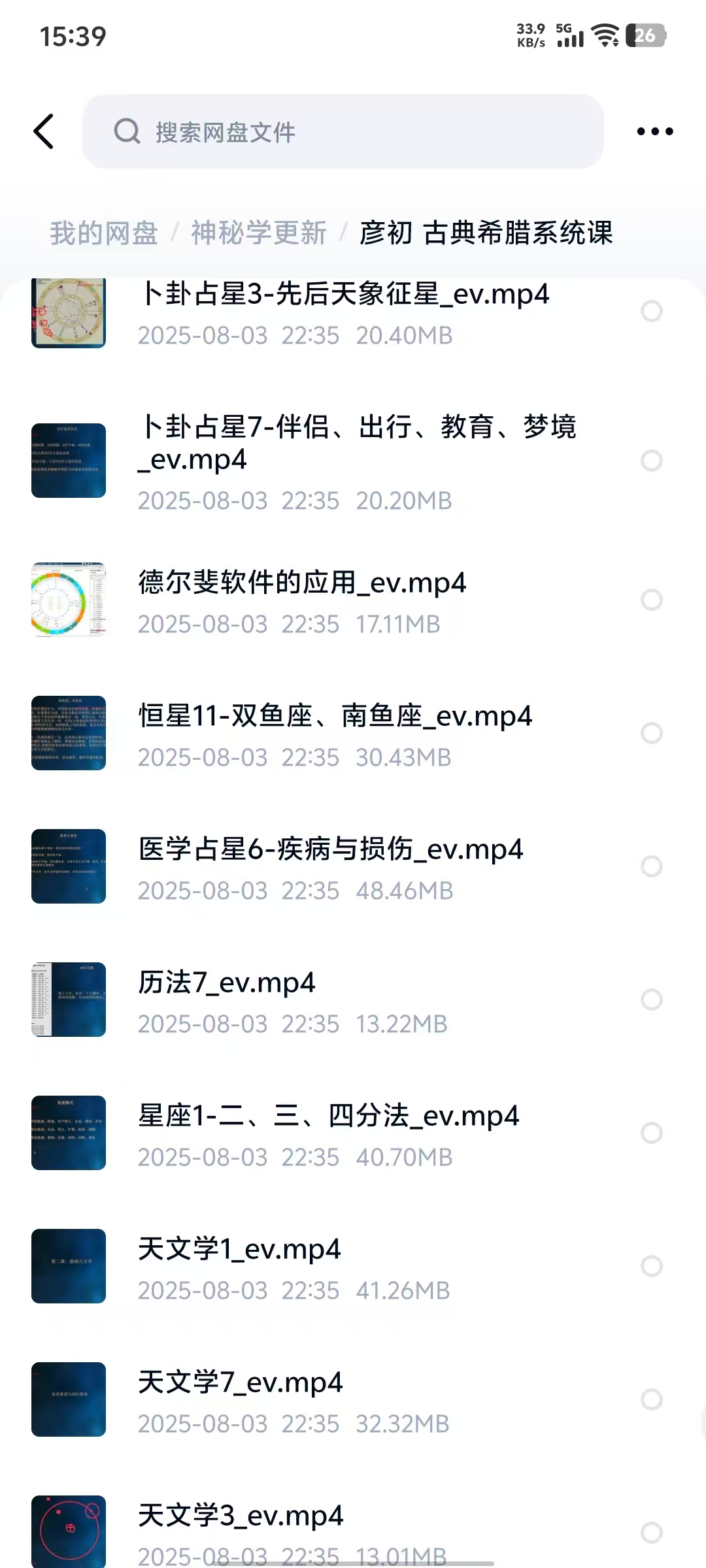Go to 神秘学更新 folder in breadcrumb
Viewport: 706px width, 1568px height.
259,233
